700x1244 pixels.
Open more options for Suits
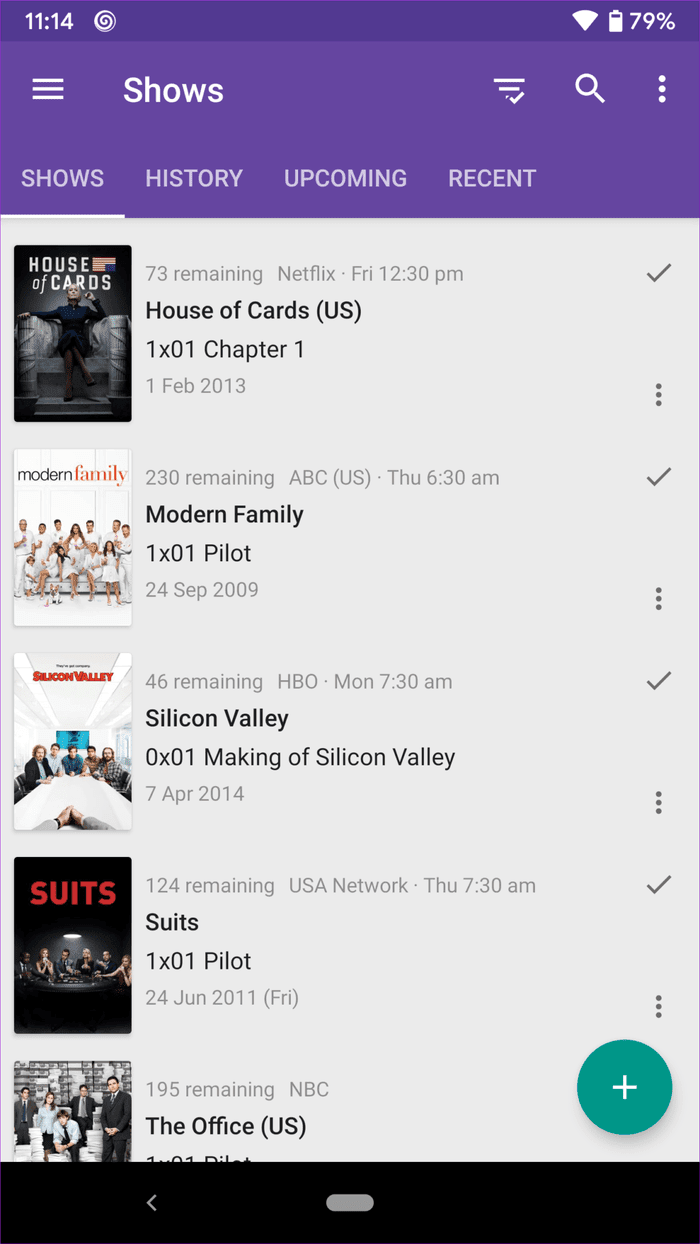(658, 1006)
